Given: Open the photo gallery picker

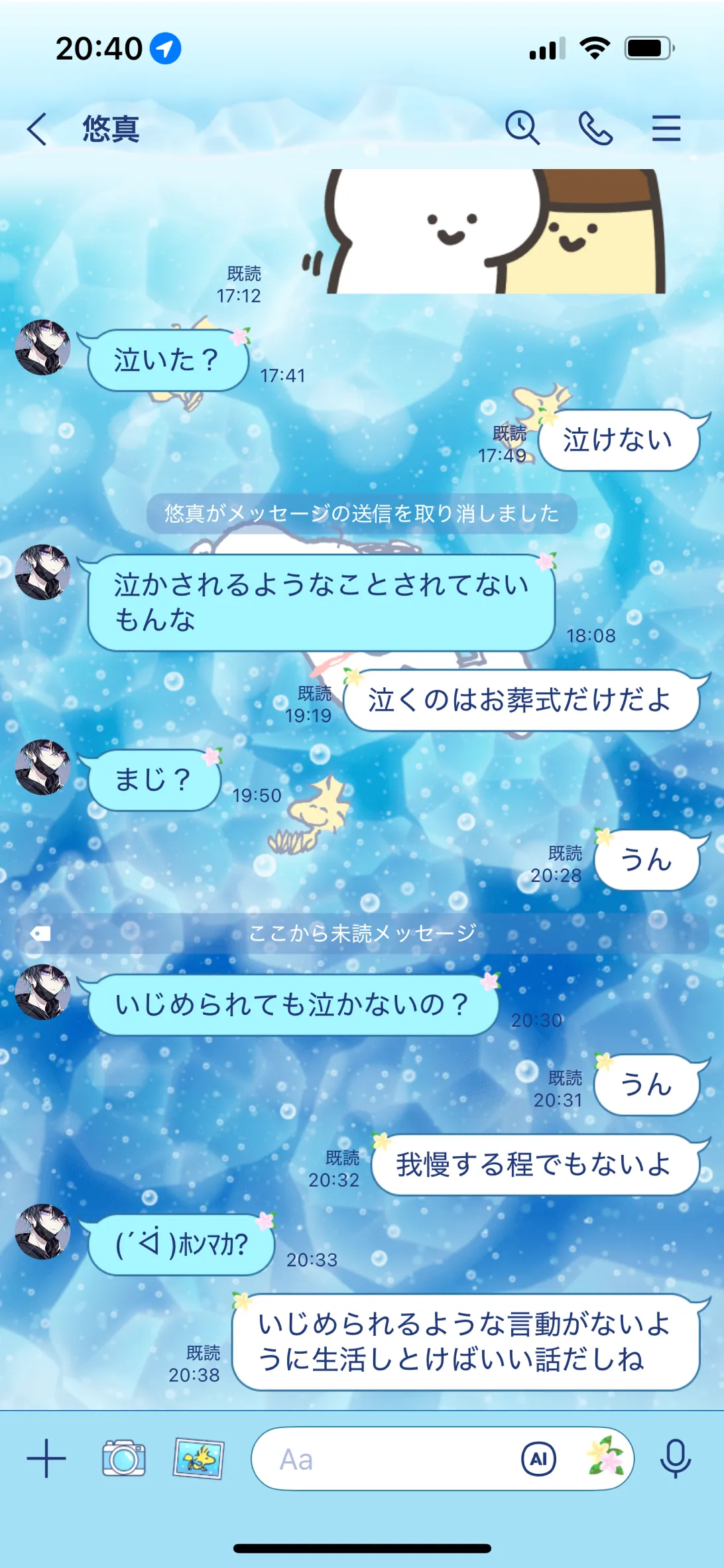Looking at the screenshot, I should [198, 1459].
